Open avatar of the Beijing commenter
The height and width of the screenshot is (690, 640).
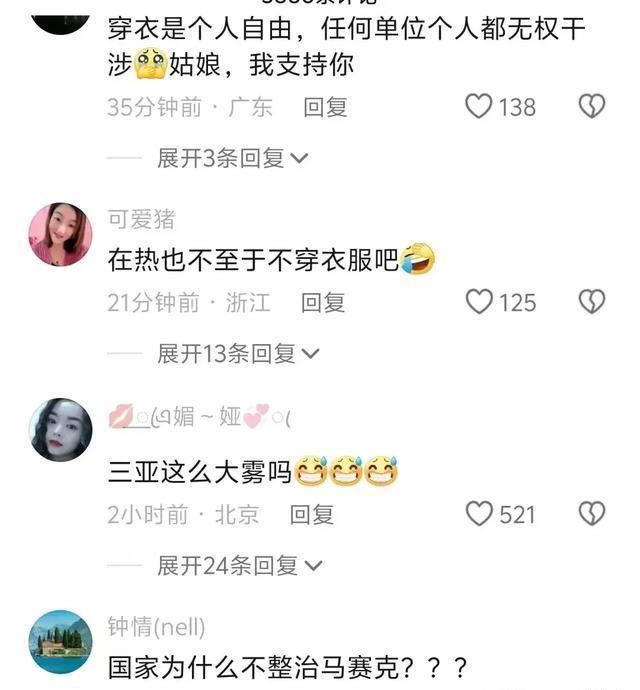pos(60,430)
